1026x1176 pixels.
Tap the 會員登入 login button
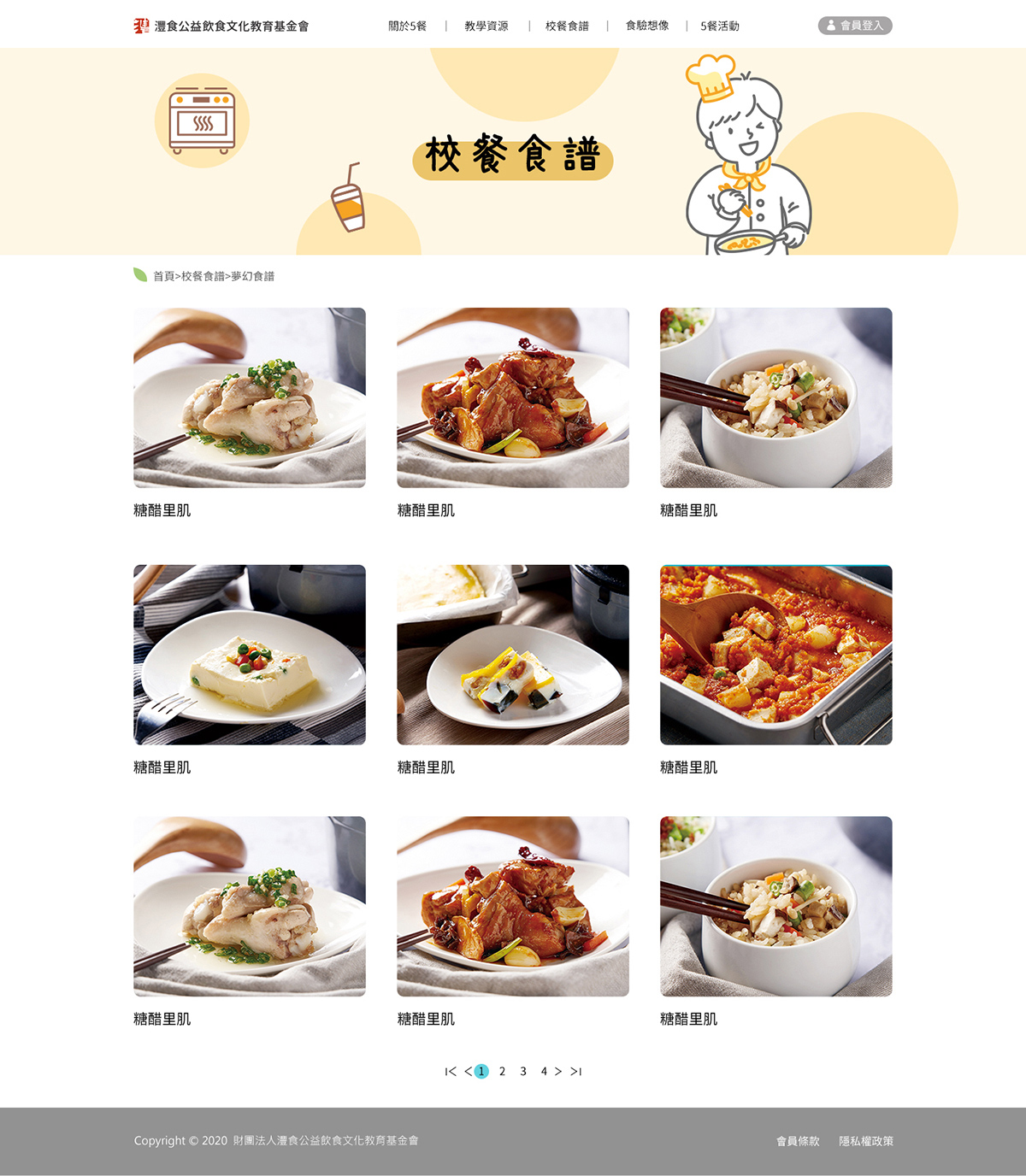[x=855, y=26]
